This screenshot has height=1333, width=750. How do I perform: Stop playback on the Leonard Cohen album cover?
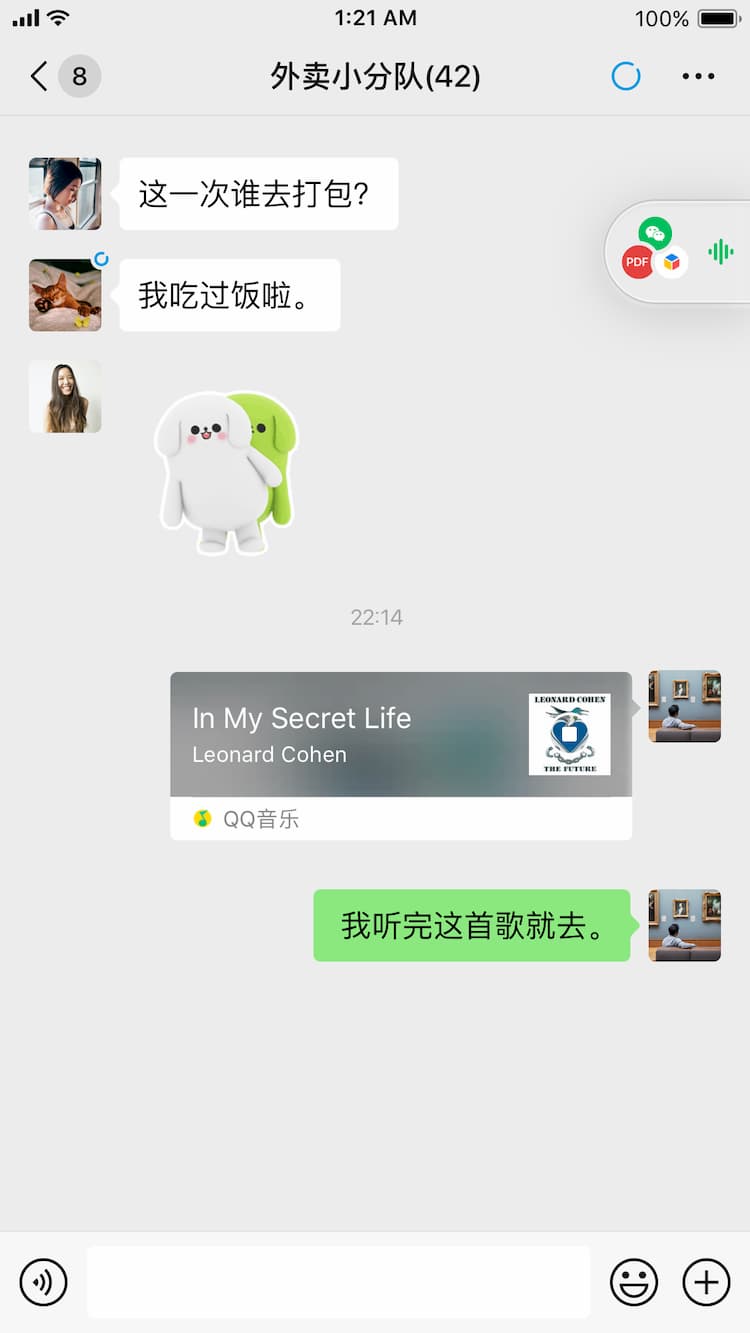point(569,734)
